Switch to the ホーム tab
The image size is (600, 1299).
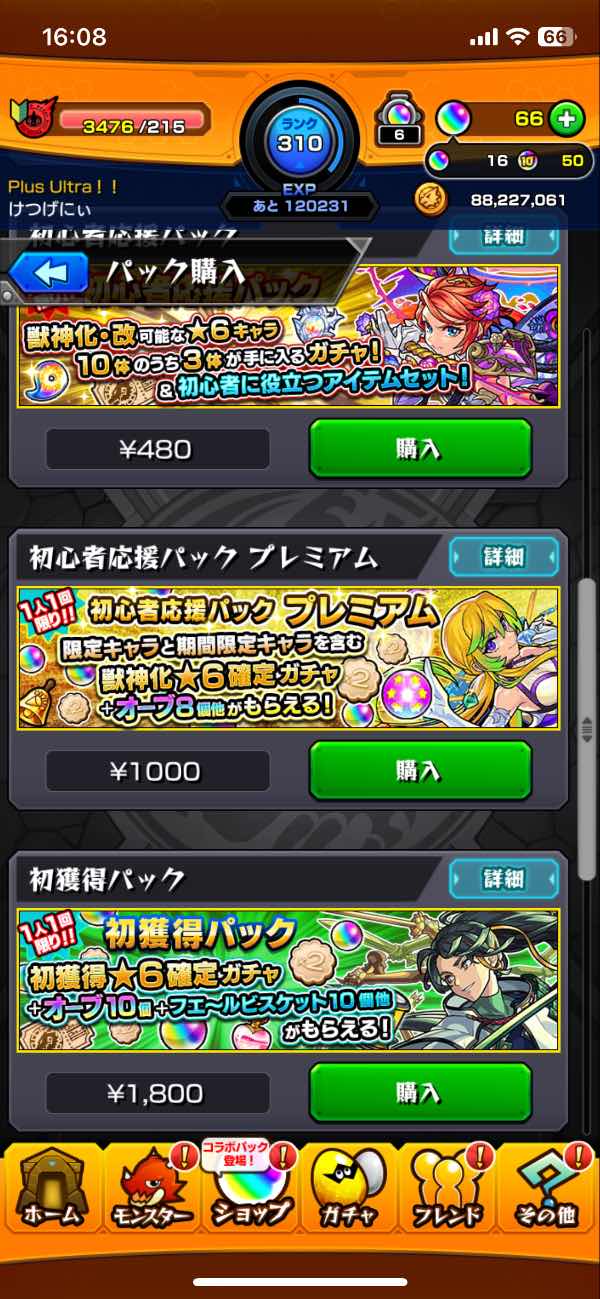48,1190
